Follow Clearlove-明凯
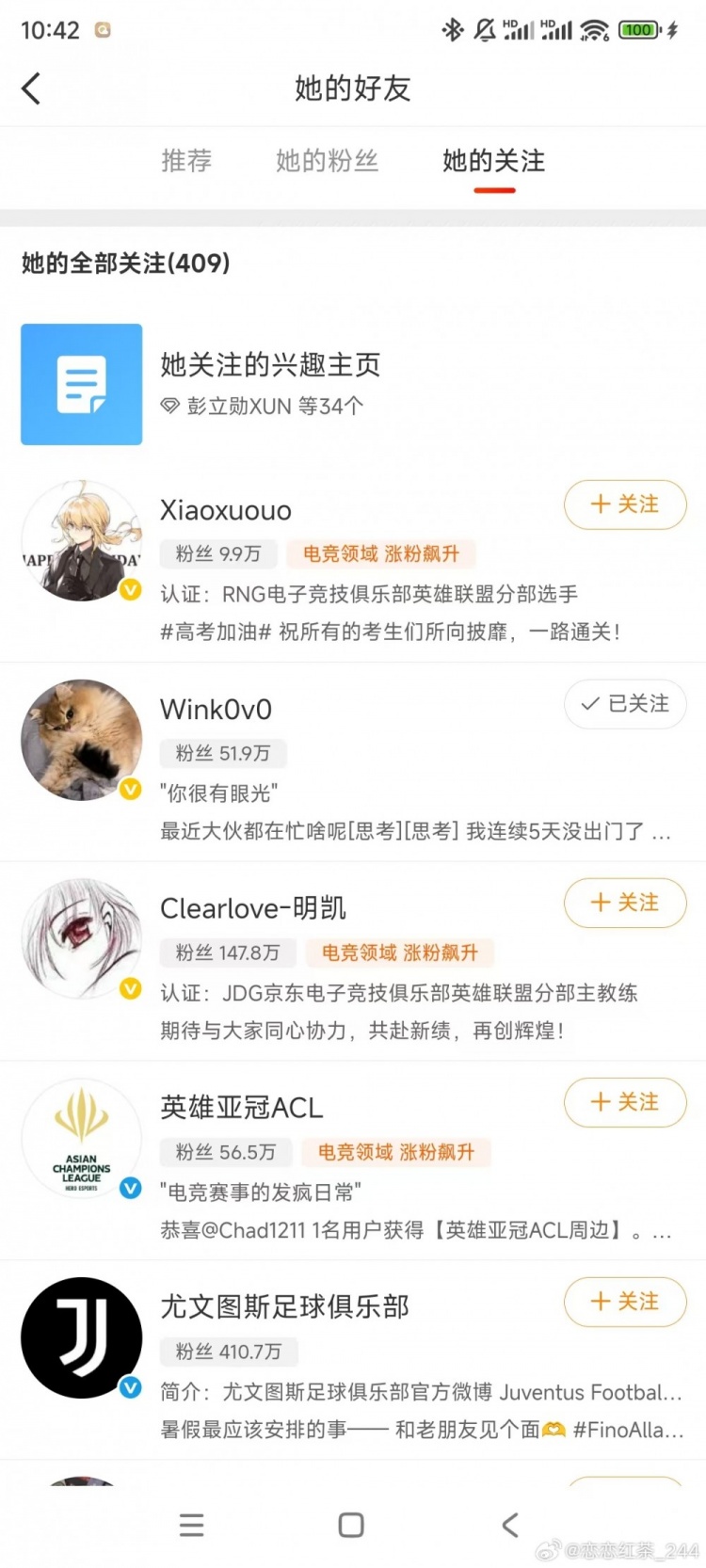This screenshot has width=706, height=1568. (624, 903)
